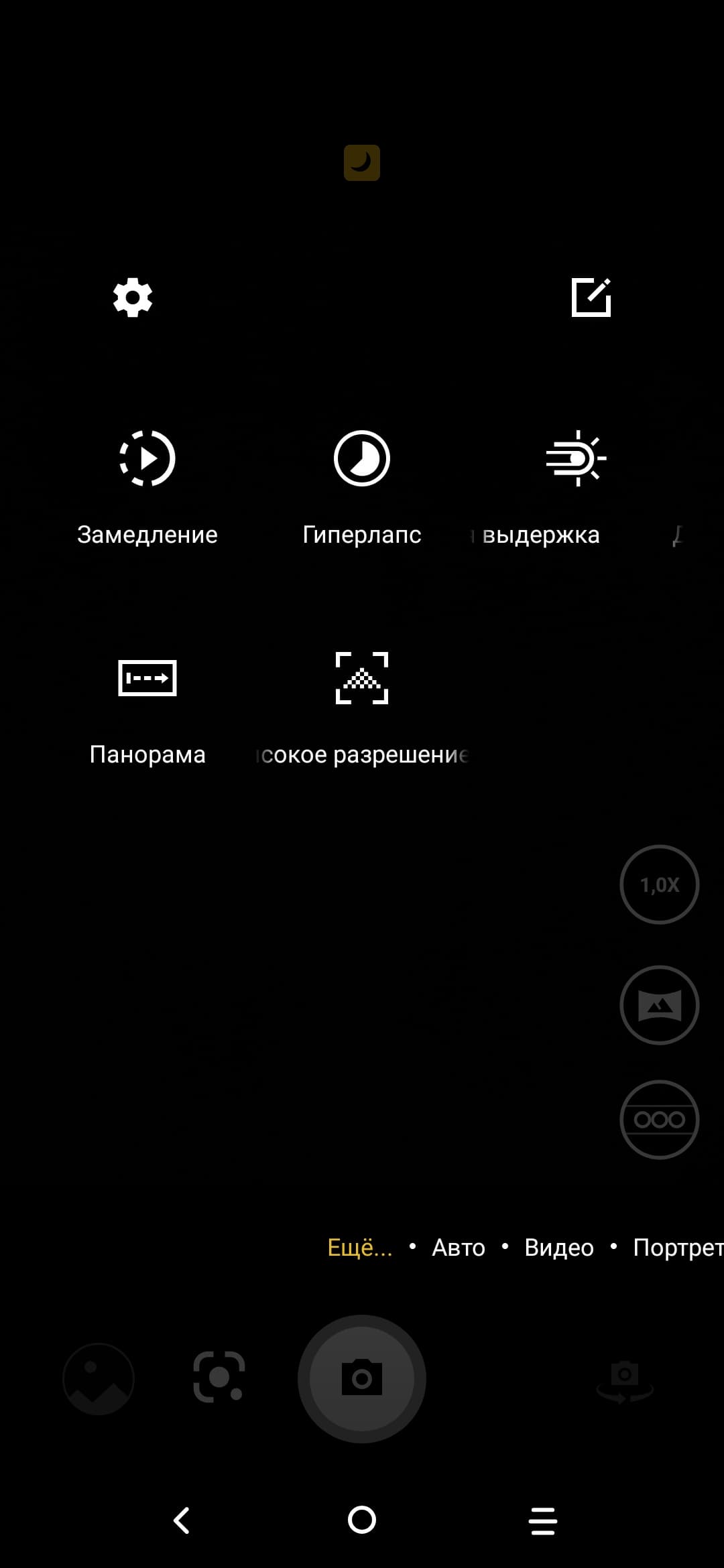724x1568 pixels.
Task: Select the Ещё… modes tab
Action: (360, 1248)
